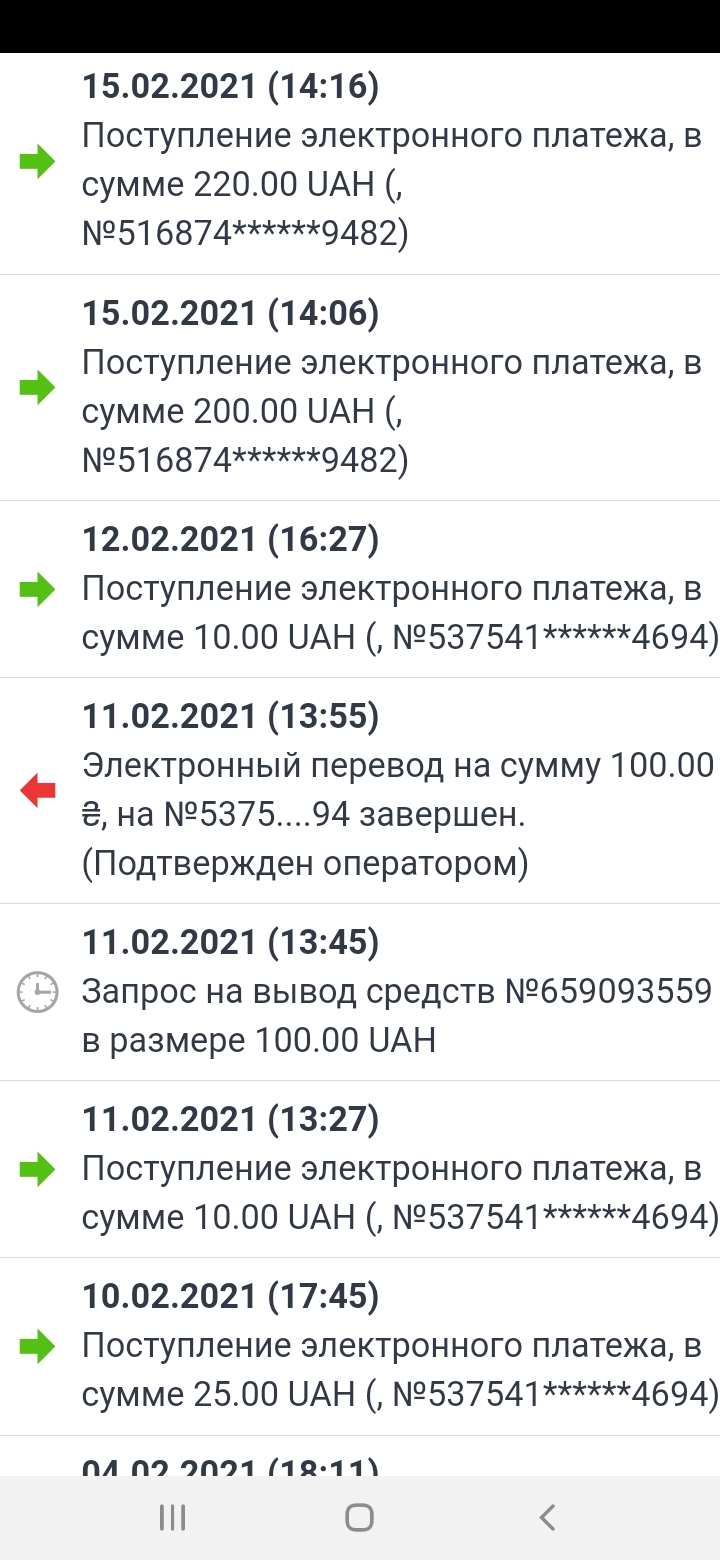Screen dimensions: 720x1560
Task: Go to the home screen
Action: (x=359, y=1517)
